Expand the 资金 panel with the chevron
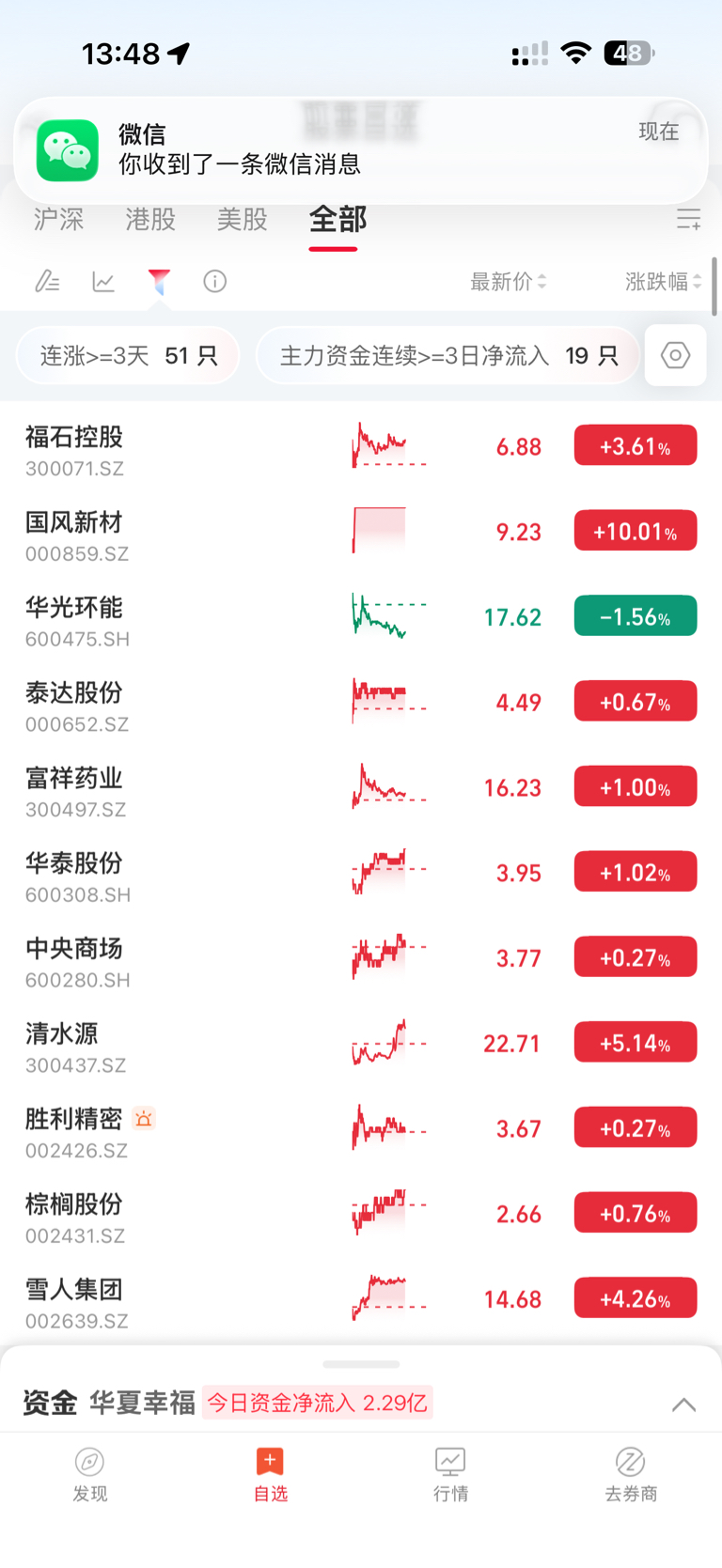 683,1405
